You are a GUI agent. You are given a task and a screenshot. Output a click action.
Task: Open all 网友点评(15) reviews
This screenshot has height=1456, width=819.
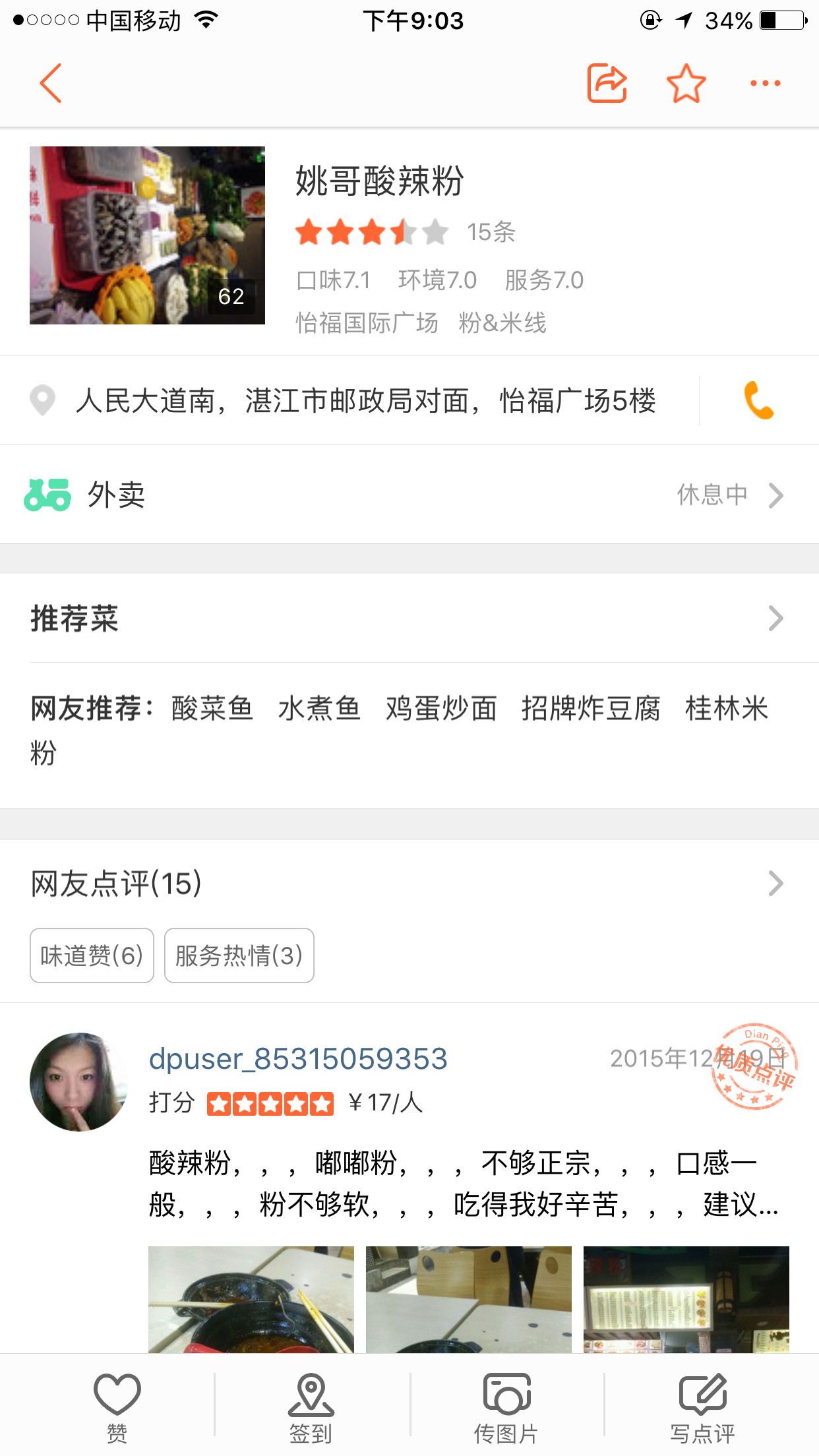pos(409,884)
